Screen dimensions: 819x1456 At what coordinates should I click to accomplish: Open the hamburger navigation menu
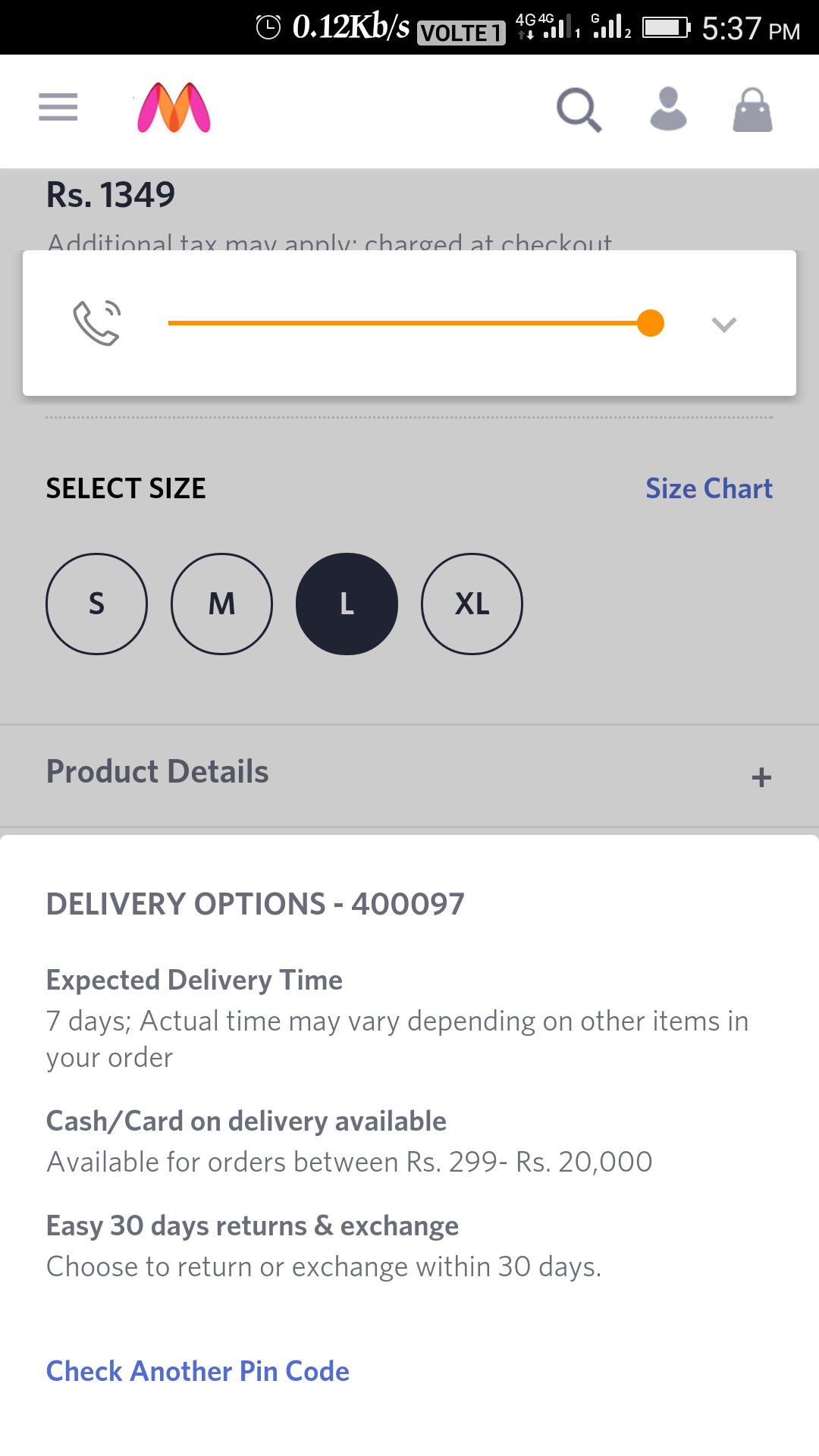point(58,107)
